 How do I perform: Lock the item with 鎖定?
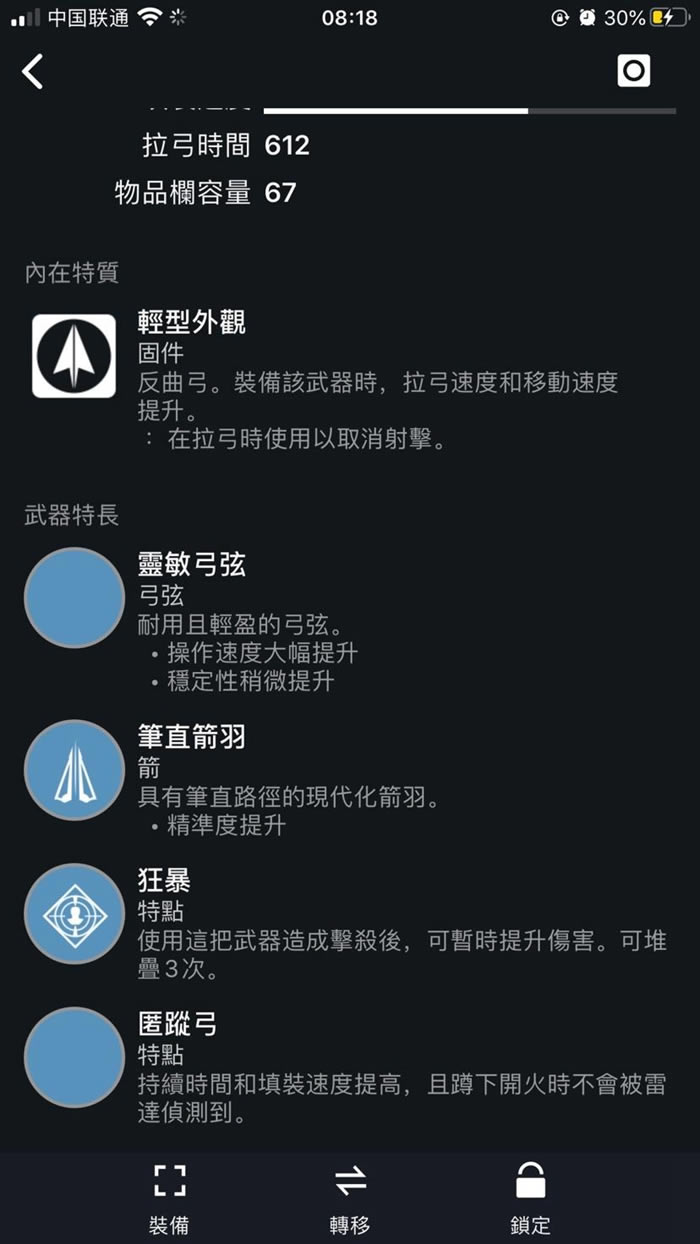click(x=530, y=1197)
